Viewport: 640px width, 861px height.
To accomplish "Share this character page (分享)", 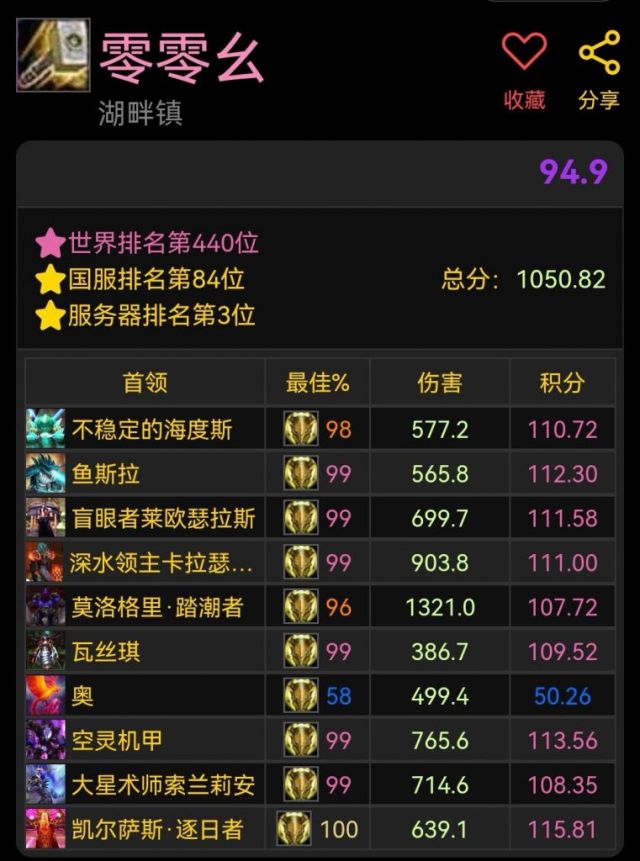I will pos(598,68).
